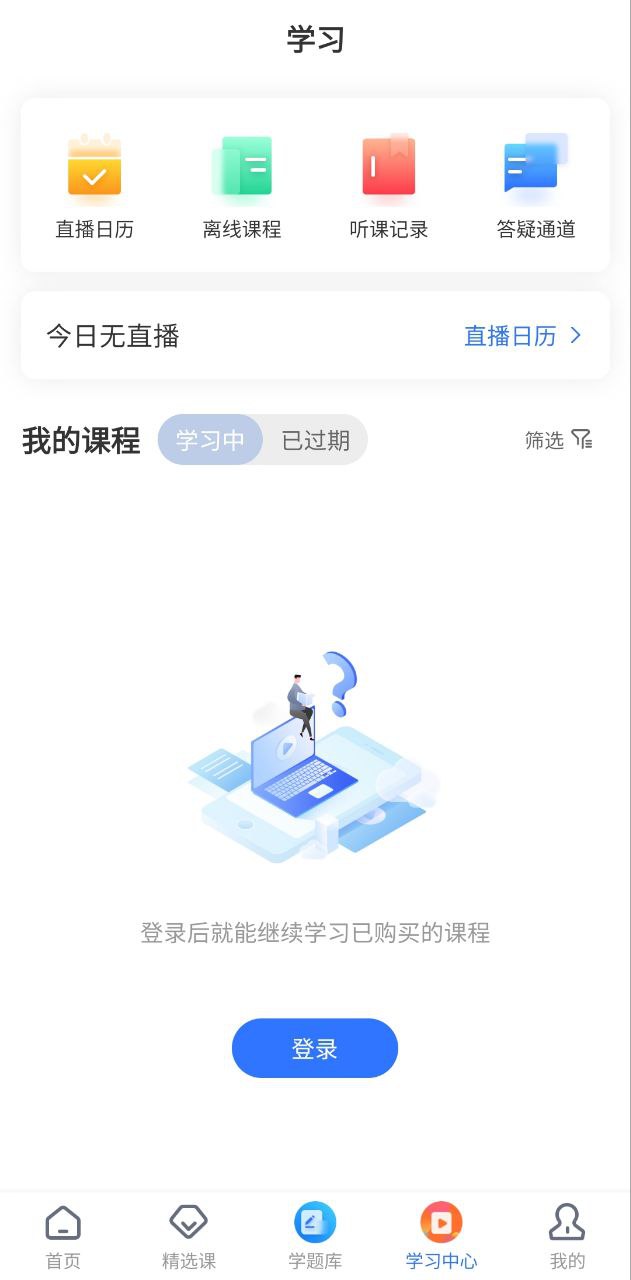View 听课记录 listening history
Image resolution: width=631 pixels, height=1280 pixels.
[x=388, y=186]
